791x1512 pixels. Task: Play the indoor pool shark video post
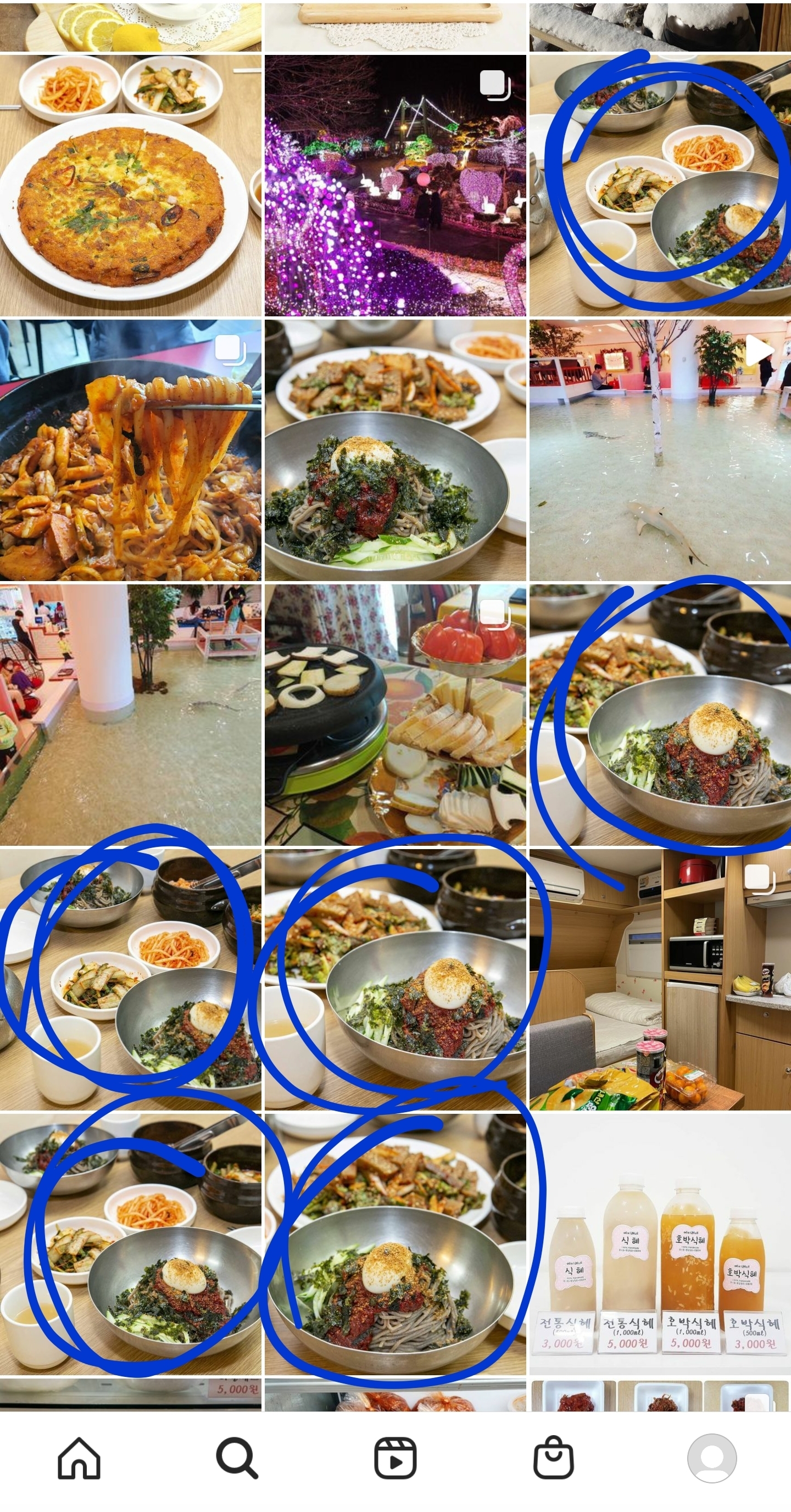(660, 450)
